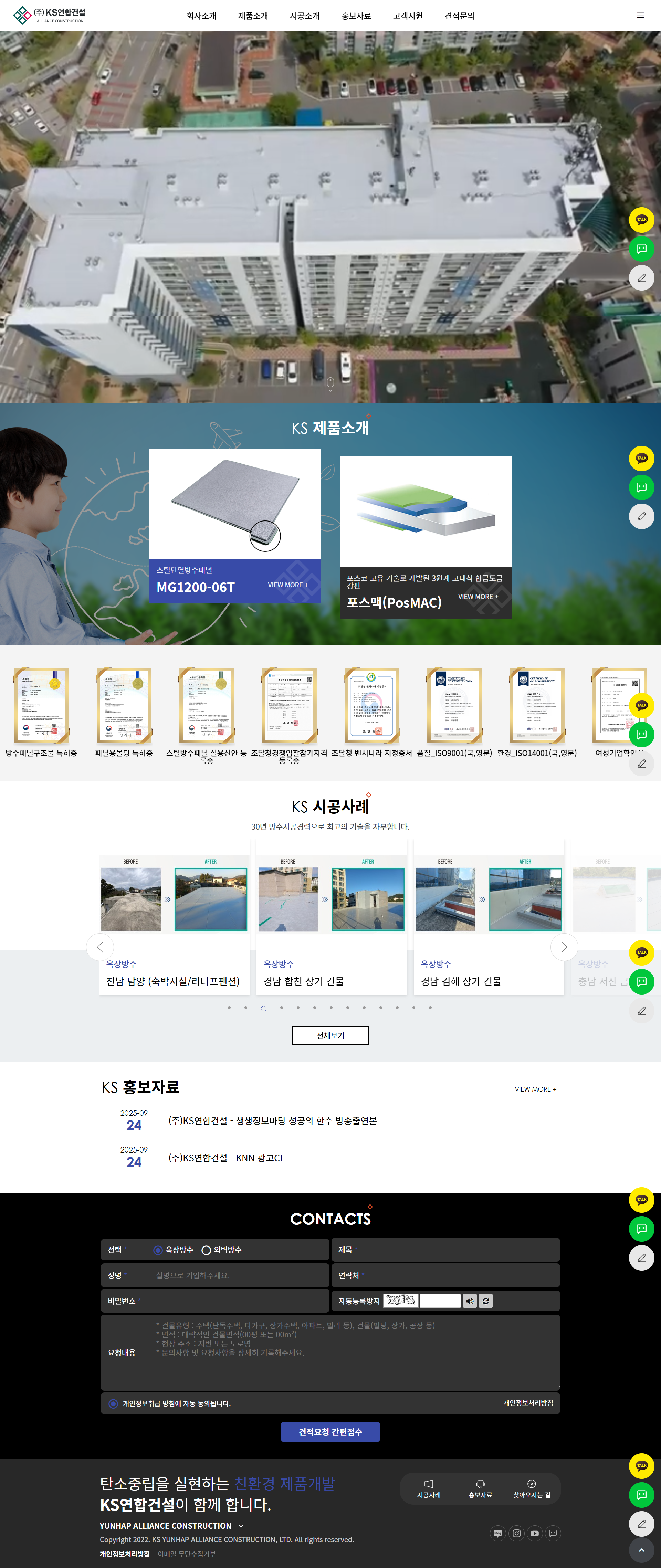661x1568 pixels.
Task: Tap VIEW MORE + next to 홍보자료
Action: point(535,1089)
